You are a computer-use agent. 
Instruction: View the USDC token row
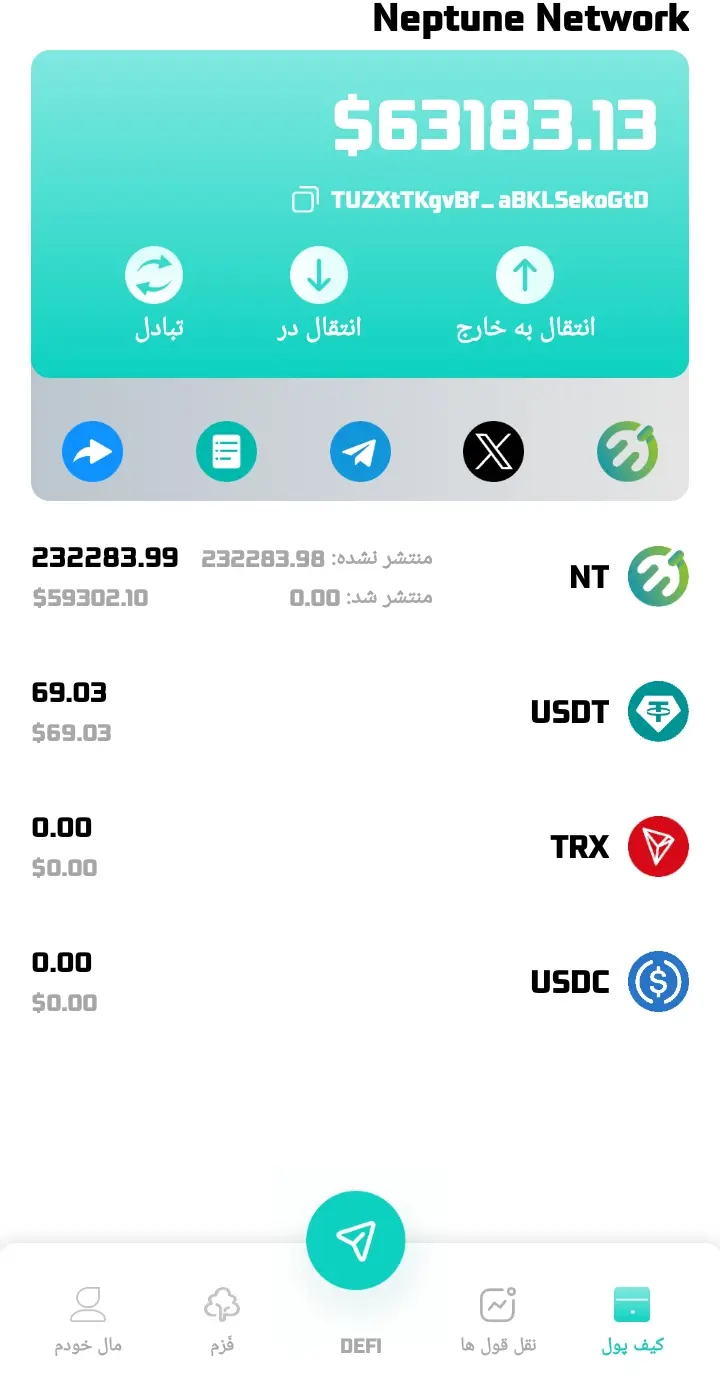click(360, 982)
